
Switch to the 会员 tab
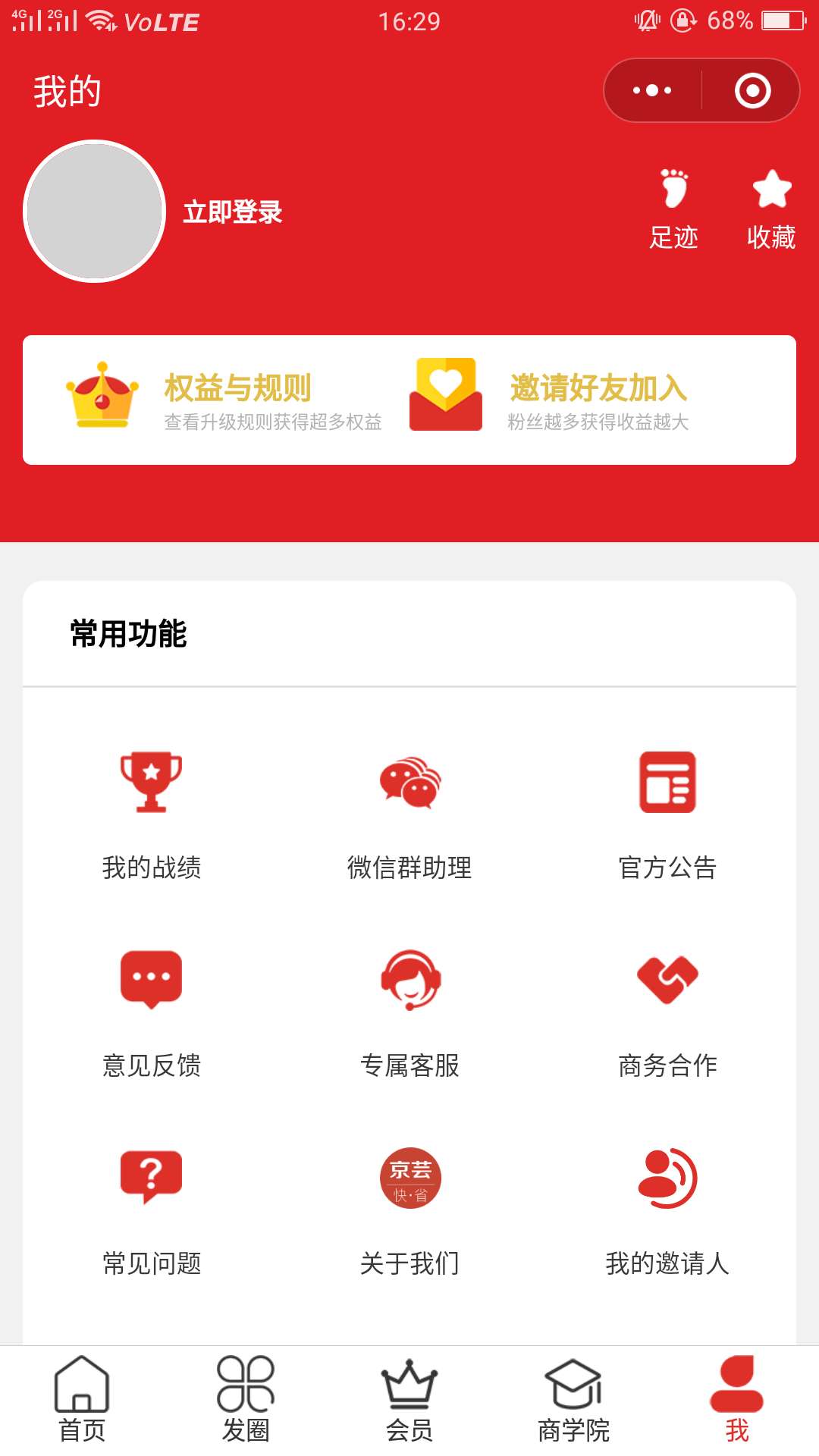click(x=409, y=1400)
